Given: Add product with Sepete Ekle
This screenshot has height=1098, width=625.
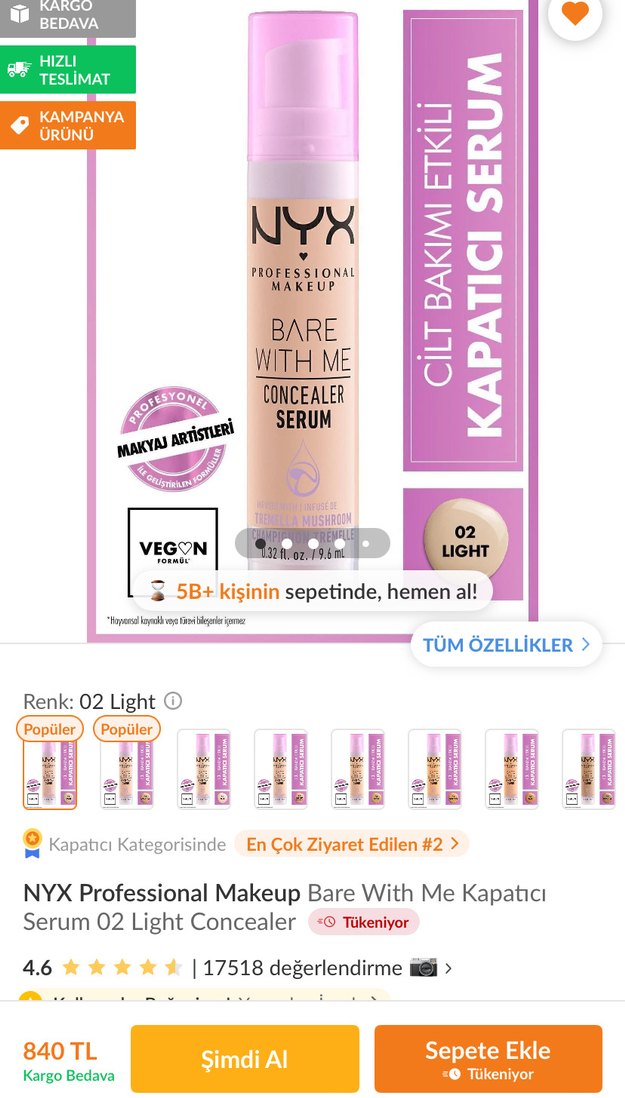Looking at the screenshot, I should pos(488,1059).
